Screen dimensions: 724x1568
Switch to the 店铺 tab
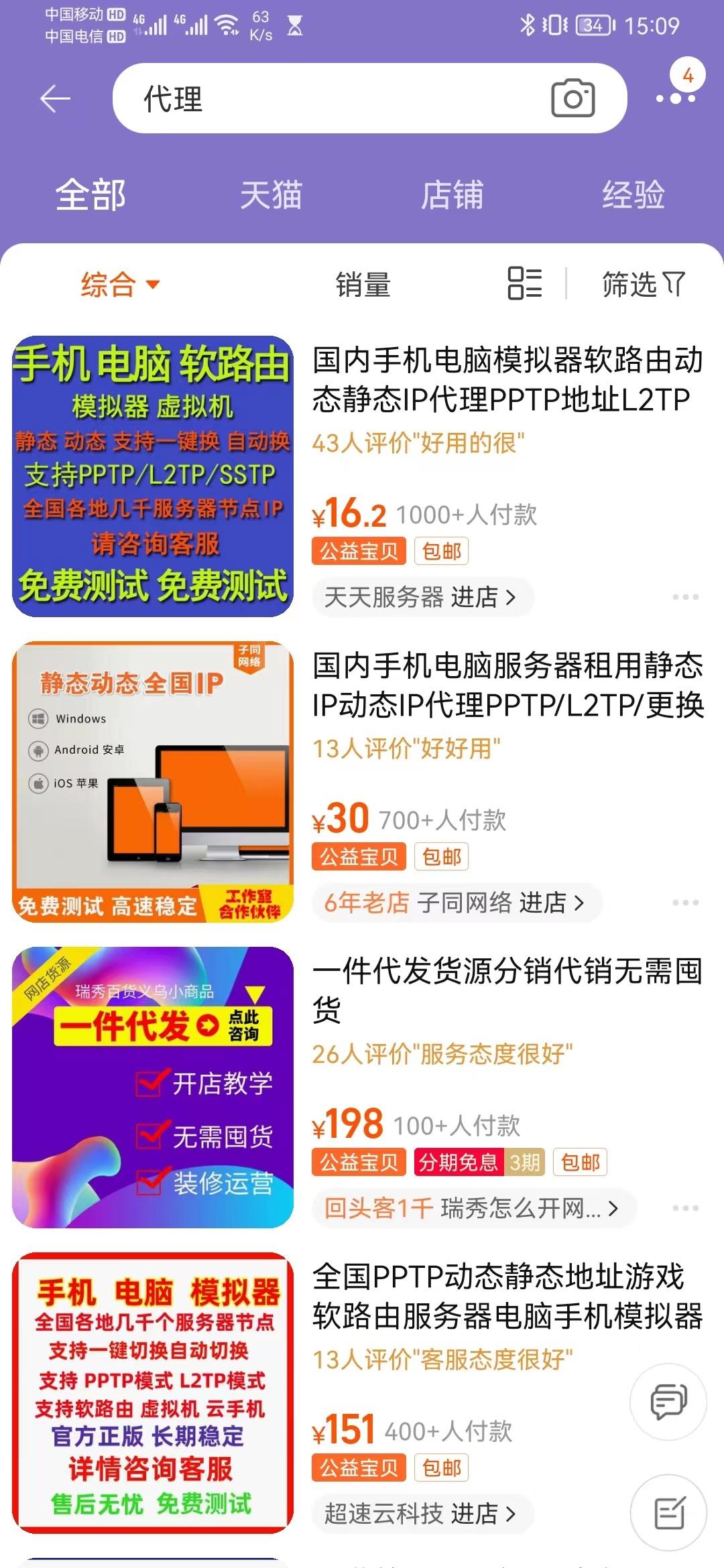point(452,196)
